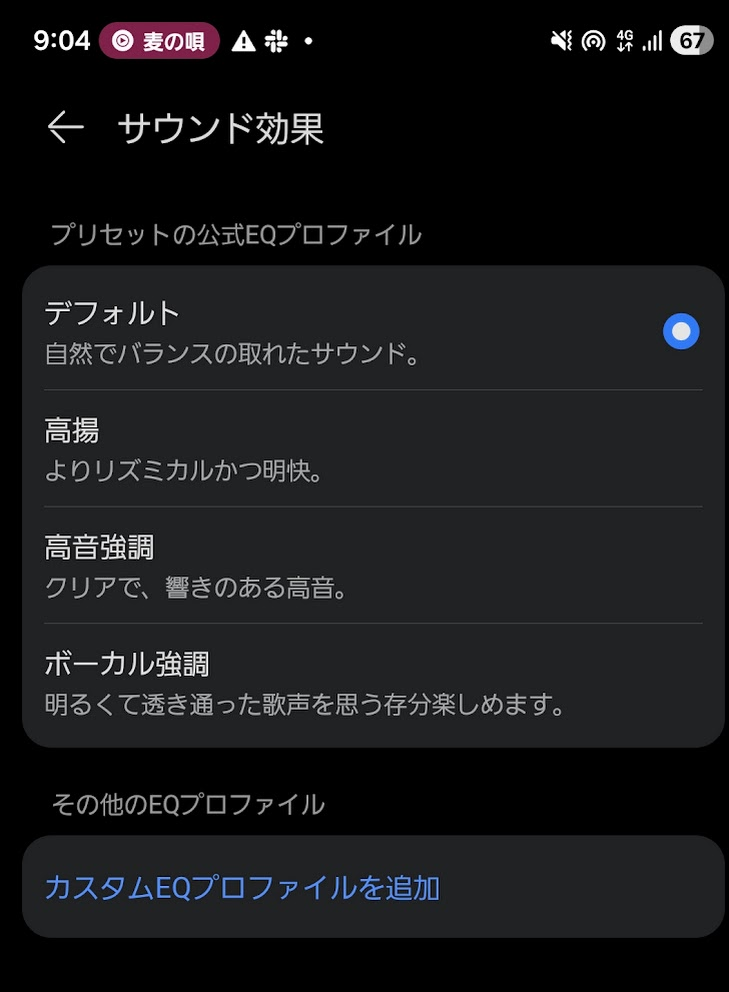This screenshot has width=729, height=992.
Task: Select the デフォルト EQ profile
Action: pyautogui.click(x=372, y=331)
